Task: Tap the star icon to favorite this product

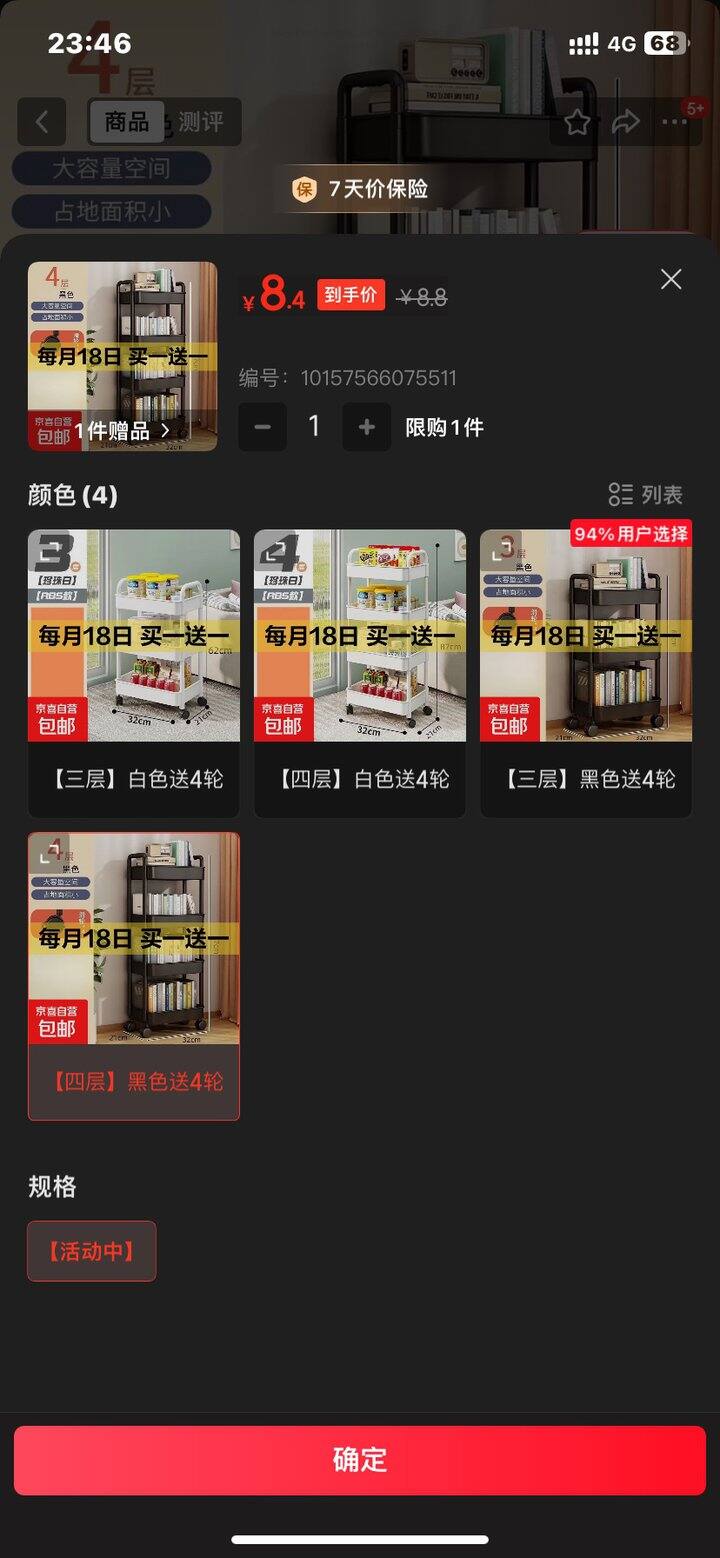Action: click(577, 121)
